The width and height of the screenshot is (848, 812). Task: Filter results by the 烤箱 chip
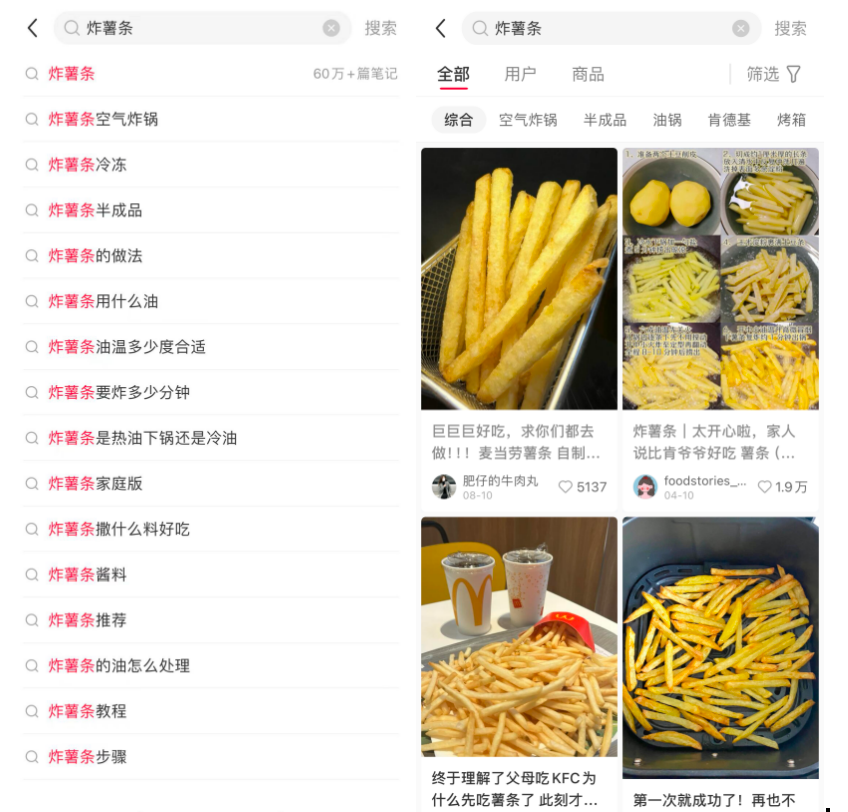(x=791, y=120)
